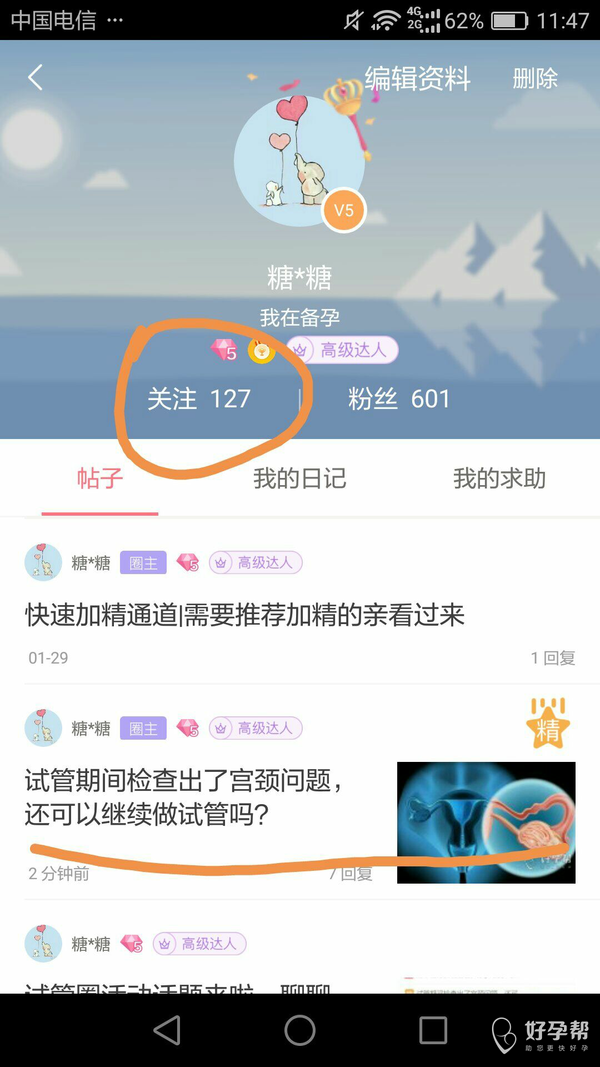This screenshot has height=1067, width=600.
Task: Open the uterus image thumbnail in the post
Action: 486,822
